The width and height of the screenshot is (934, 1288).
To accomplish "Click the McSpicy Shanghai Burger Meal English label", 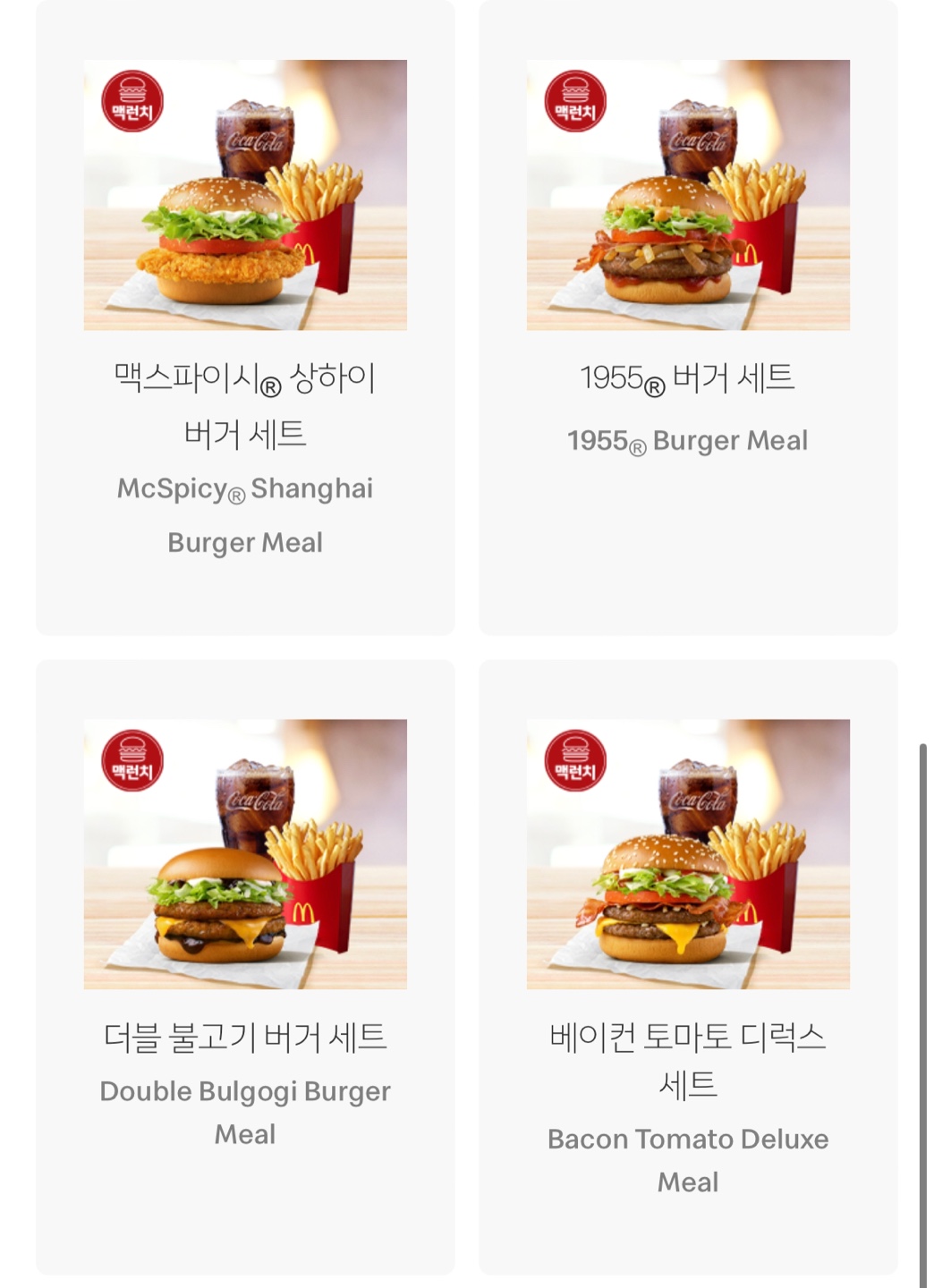I will pyautogui.click(x=246, y=514).
